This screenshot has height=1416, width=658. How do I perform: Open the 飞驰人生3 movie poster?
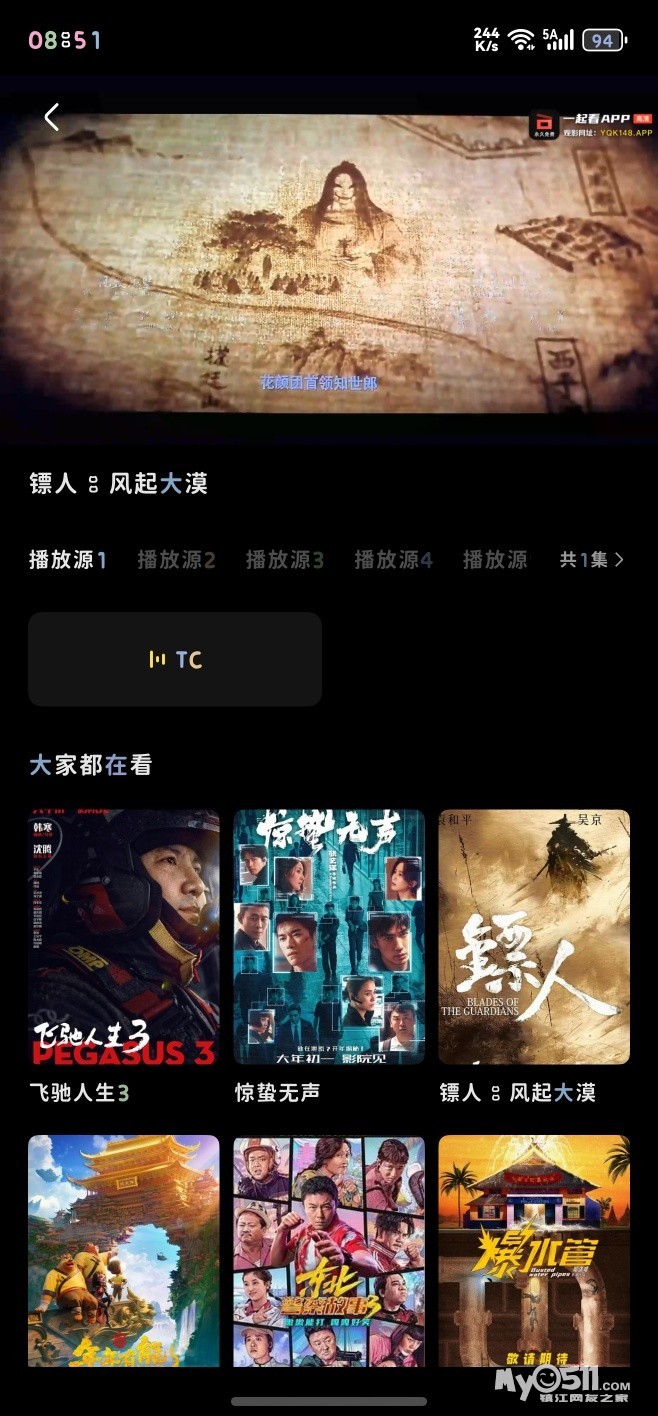[124, 937]
